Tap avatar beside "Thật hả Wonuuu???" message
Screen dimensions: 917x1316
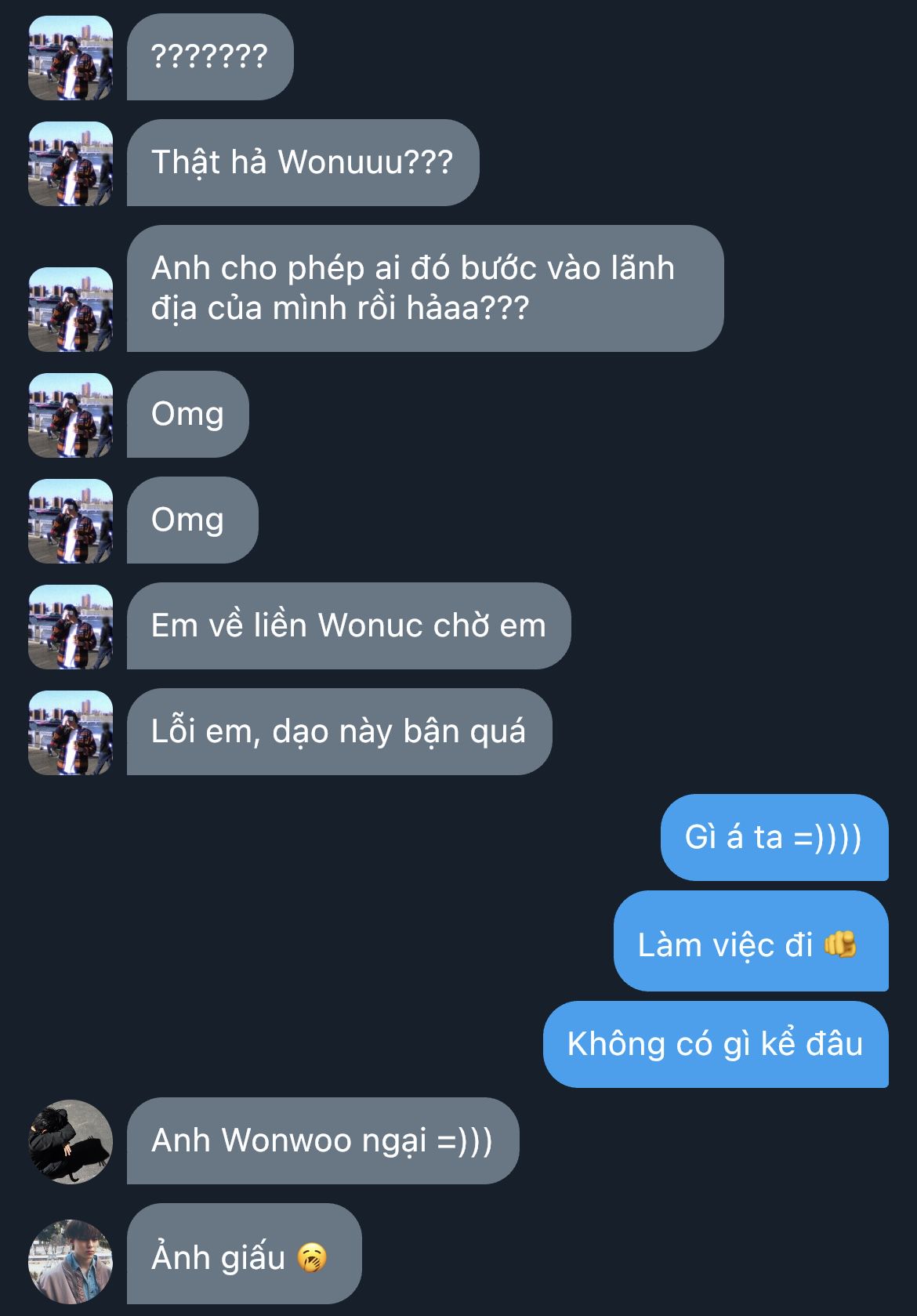tap(71, 163)
